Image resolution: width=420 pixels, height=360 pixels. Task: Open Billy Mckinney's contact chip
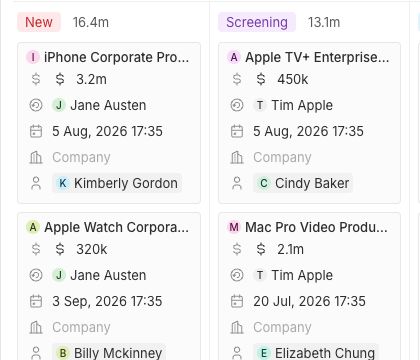(x=109, y=353)
